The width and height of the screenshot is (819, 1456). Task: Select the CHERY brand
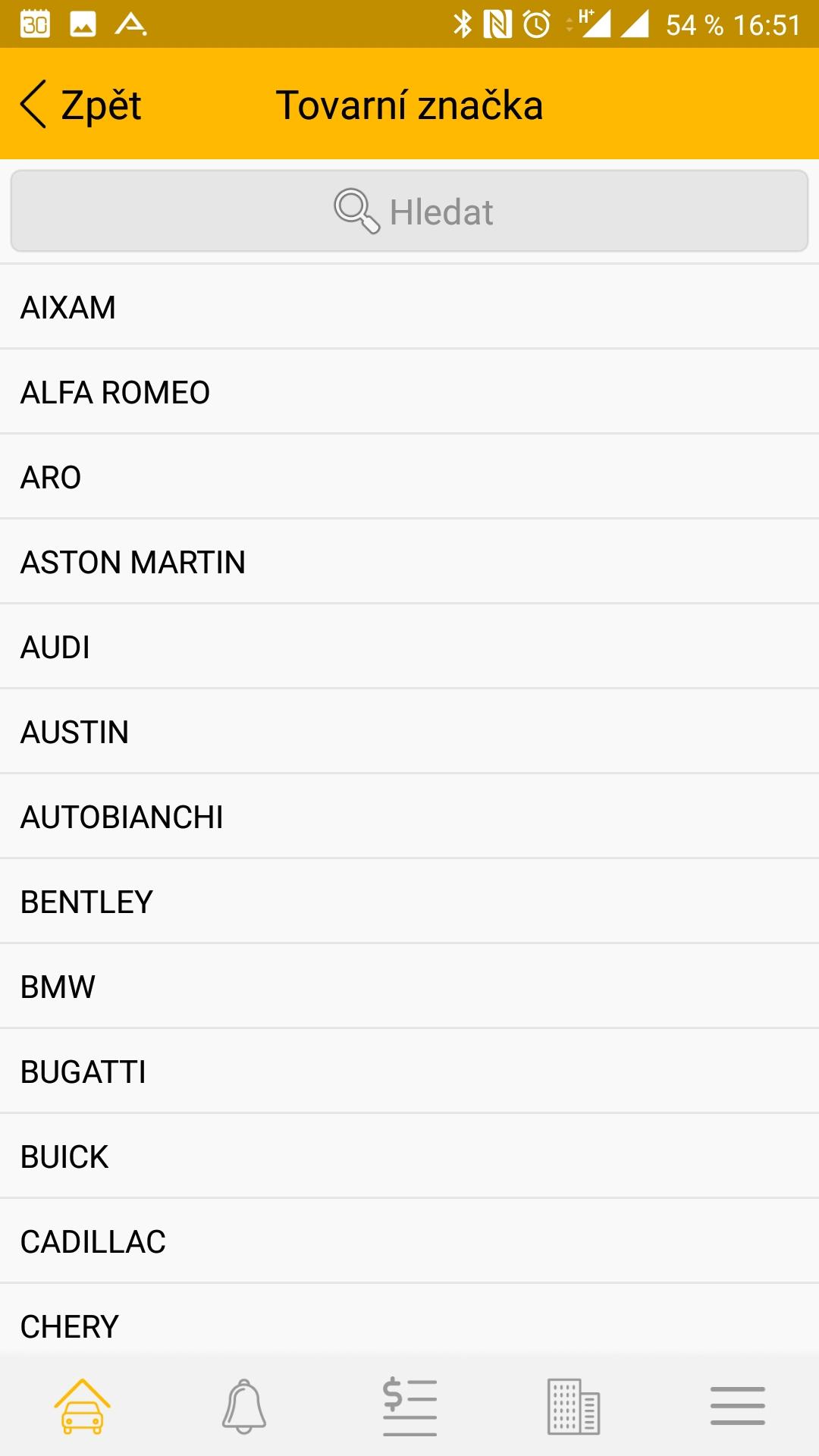coord(409,1320)
